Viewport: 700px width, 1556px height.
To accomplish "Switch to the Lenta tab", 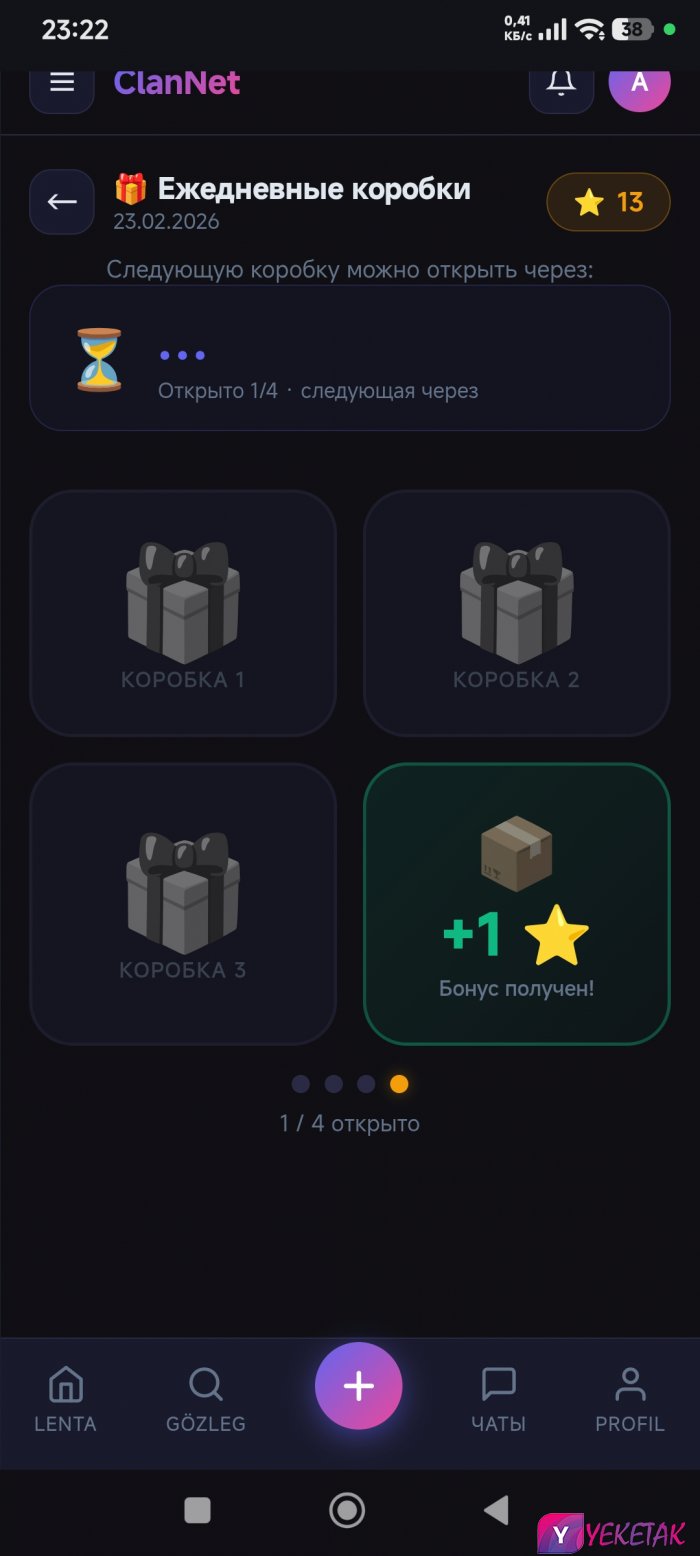I will [65, 1400].
